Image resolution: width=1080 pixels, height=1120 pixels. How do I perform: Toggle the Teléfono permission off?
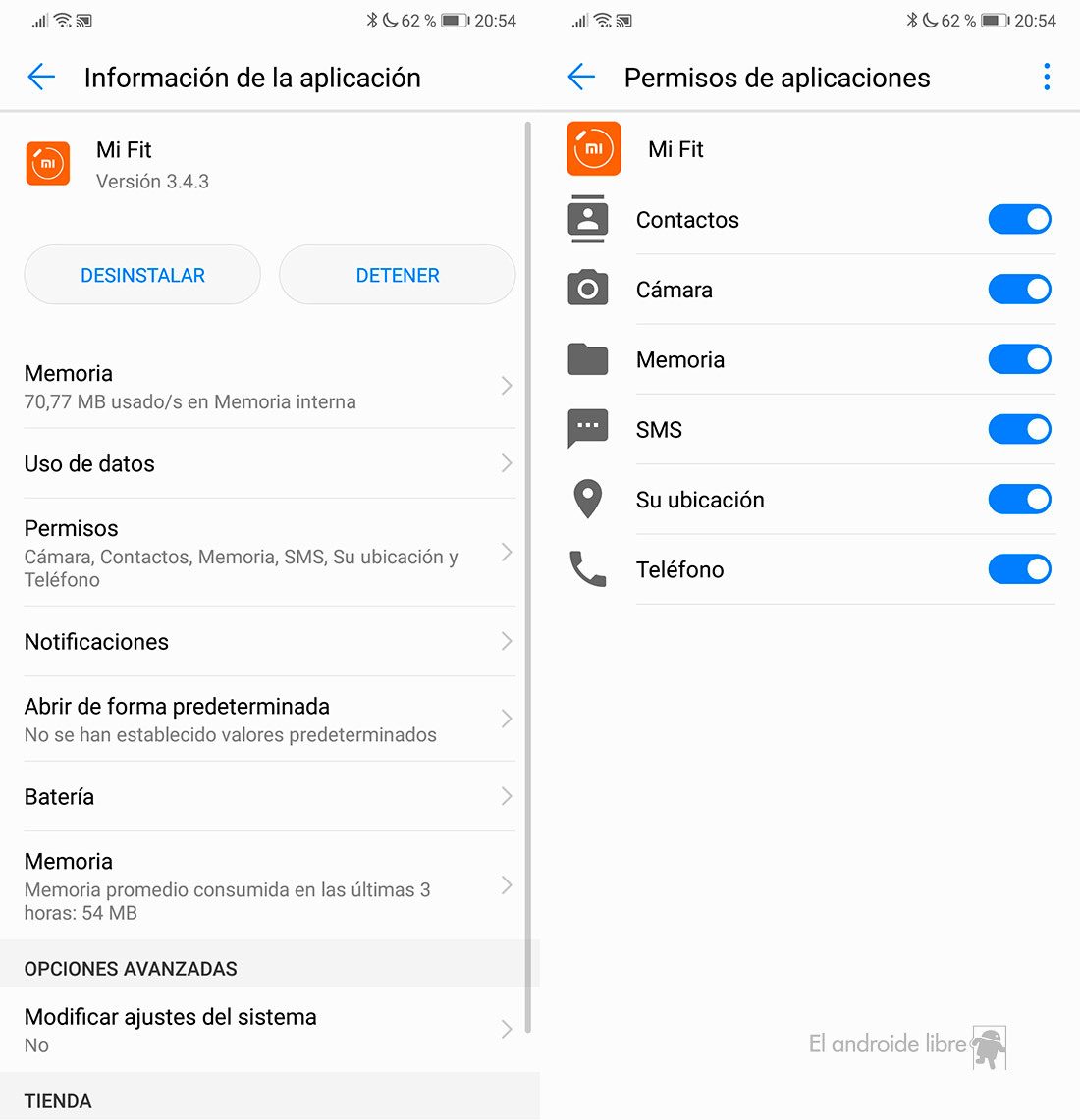point(1019,569)
